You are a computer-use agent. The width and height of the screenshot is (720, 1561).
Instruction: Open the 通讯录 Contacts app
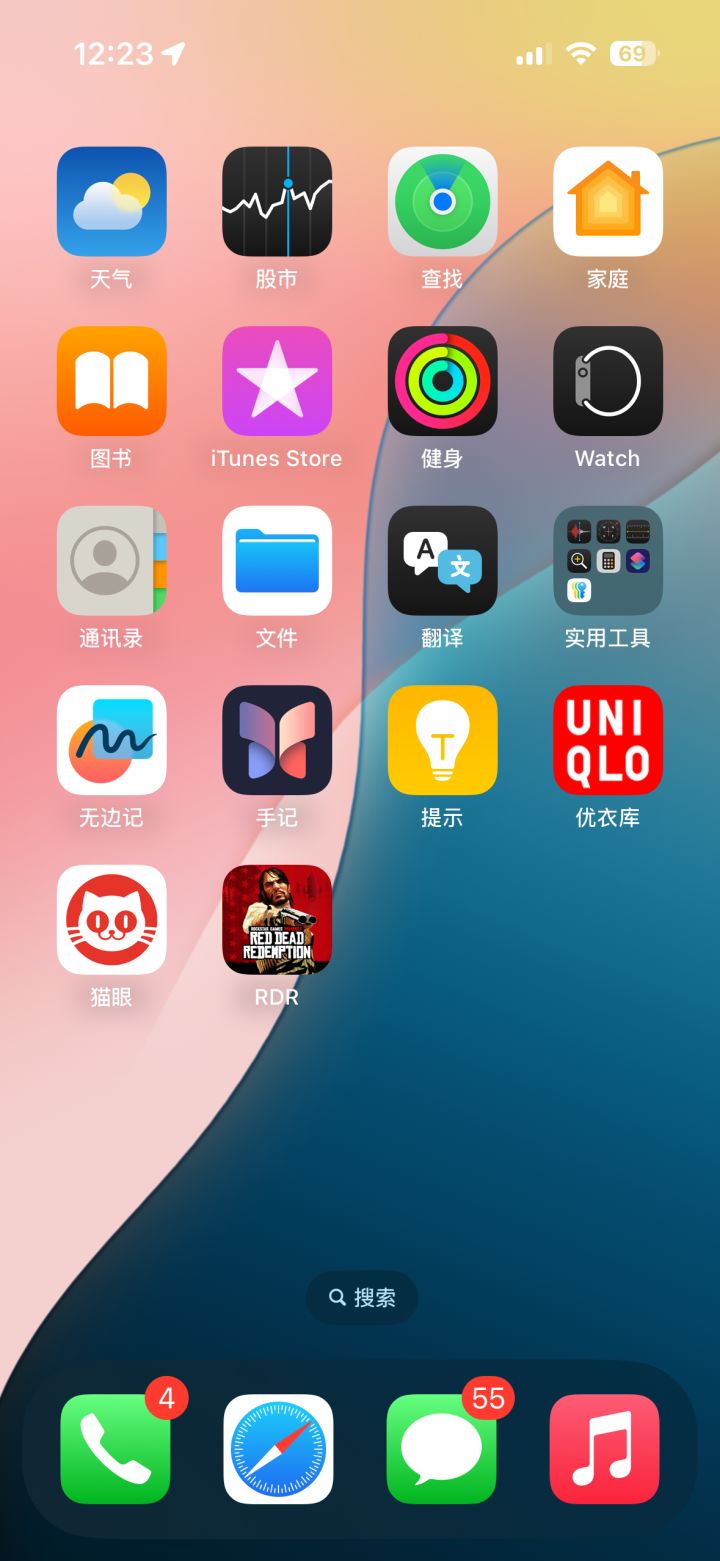tap(112, 561)
